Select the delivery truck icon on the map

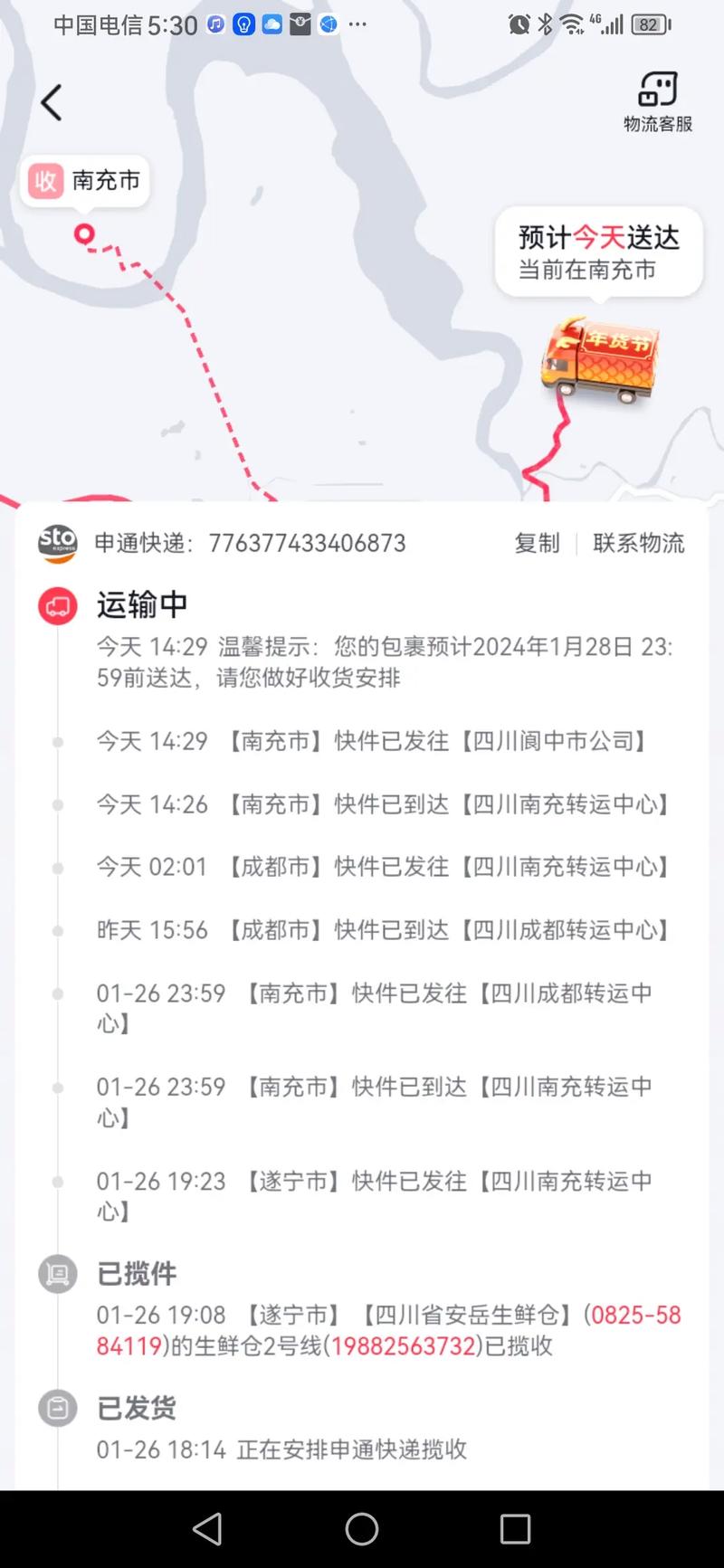[597, 362]
